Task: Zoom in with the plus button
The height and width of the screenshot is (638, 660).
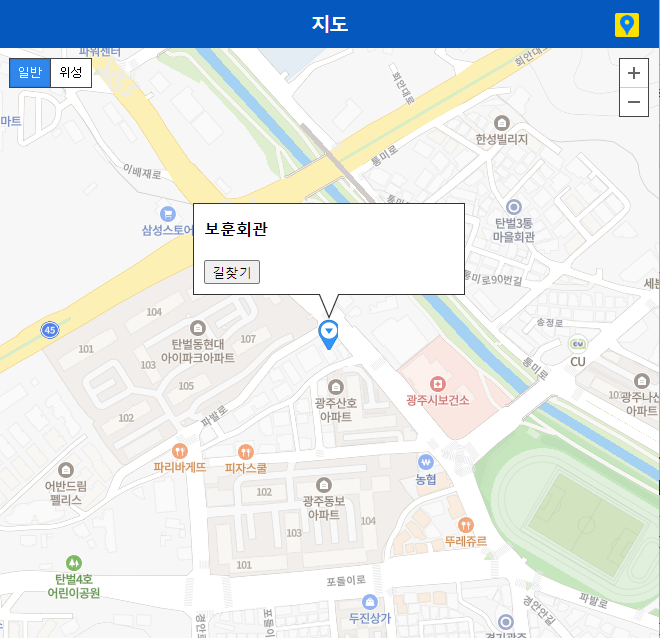Action: pos(634,73)
